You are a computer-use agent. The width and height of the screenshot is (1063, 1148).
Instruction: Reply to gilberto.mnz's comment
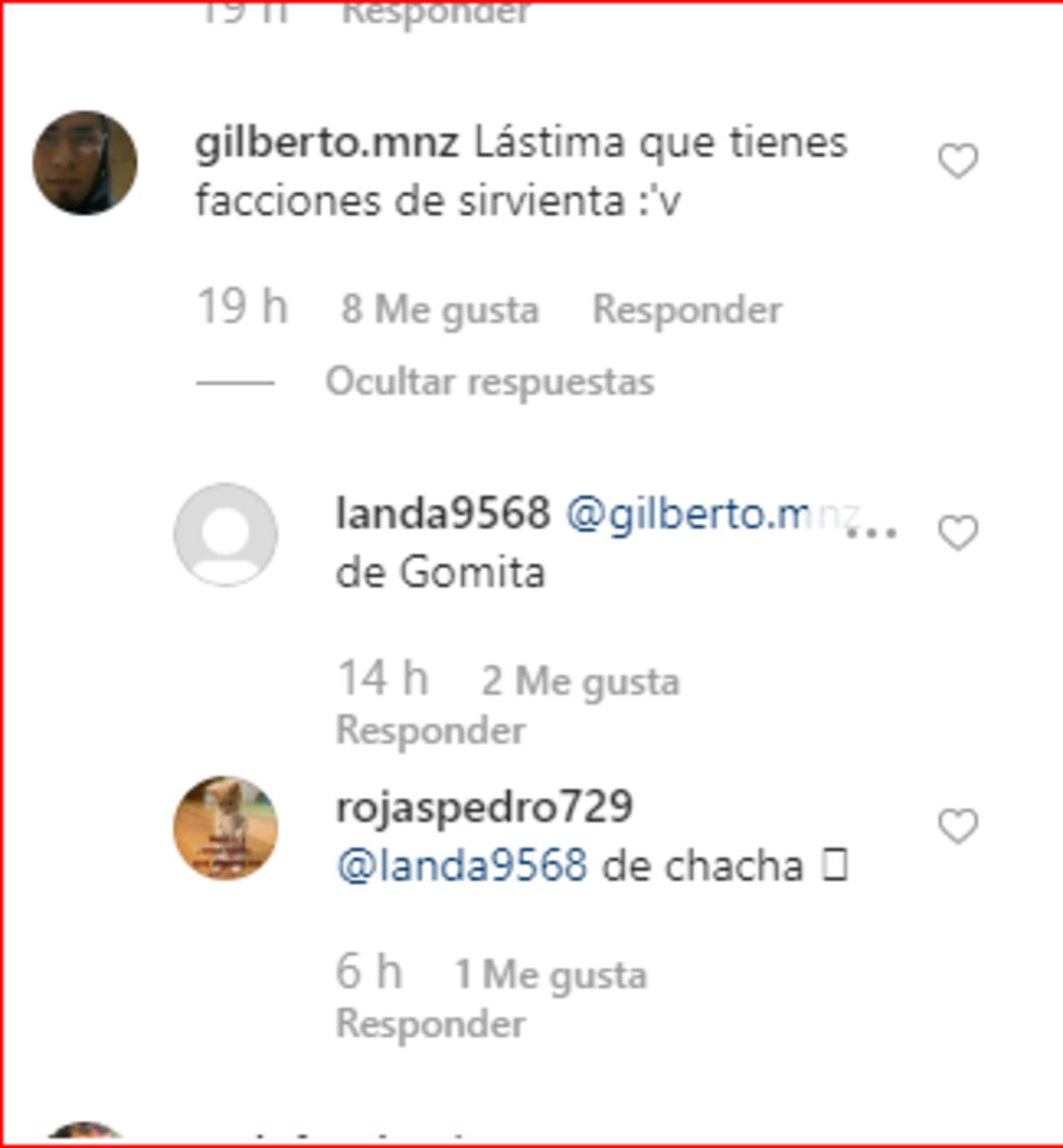687,310
